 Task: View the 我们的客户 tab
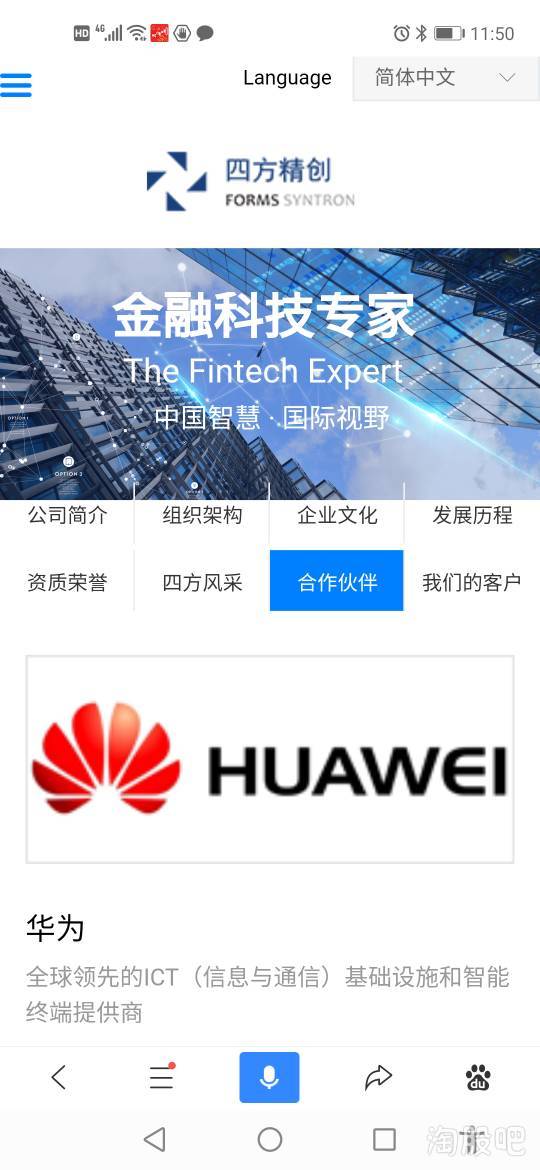coord(472,581)
